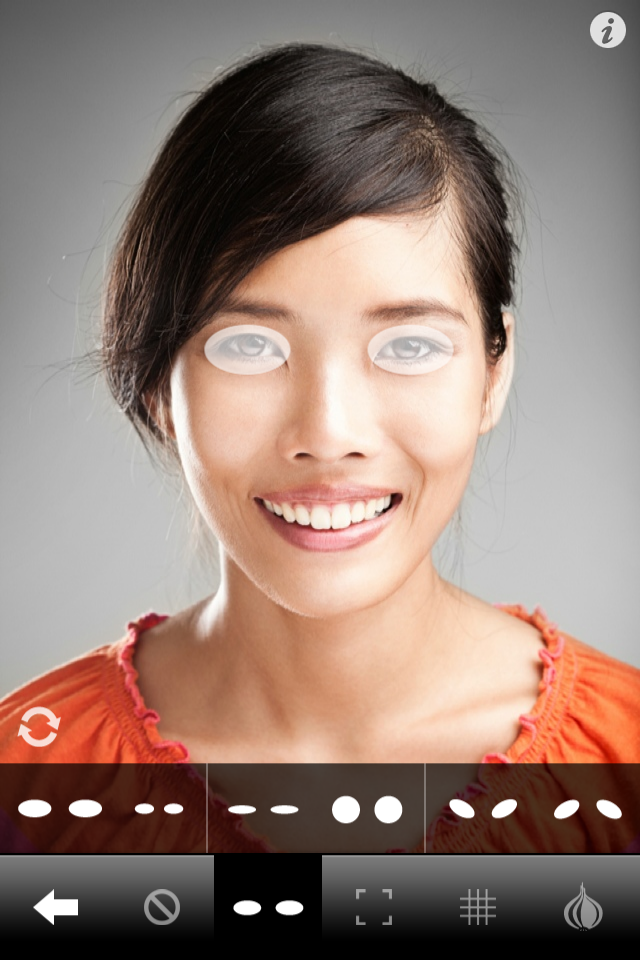Select the small oval eye mask shape
The width and height of the screenshot is (640, 960).
coord(159,808)
